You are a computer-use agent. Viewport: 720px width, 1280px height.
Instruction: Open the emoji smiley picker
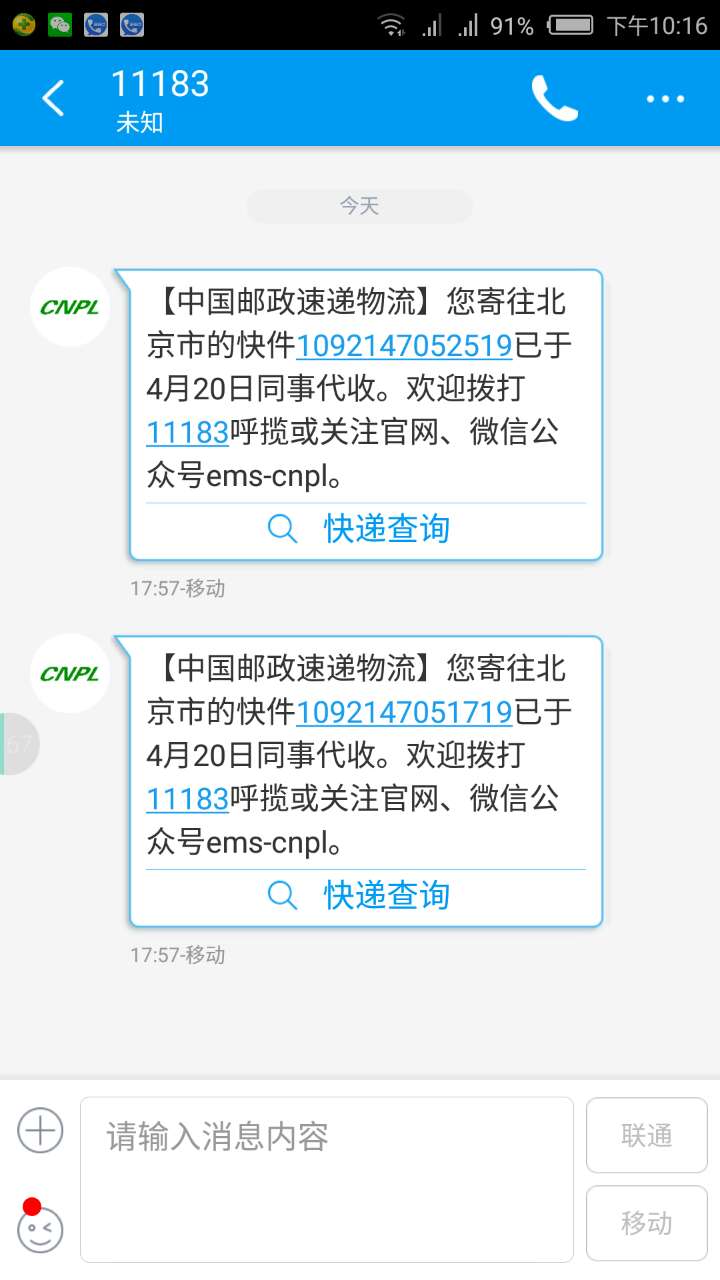coord(40,1229)
